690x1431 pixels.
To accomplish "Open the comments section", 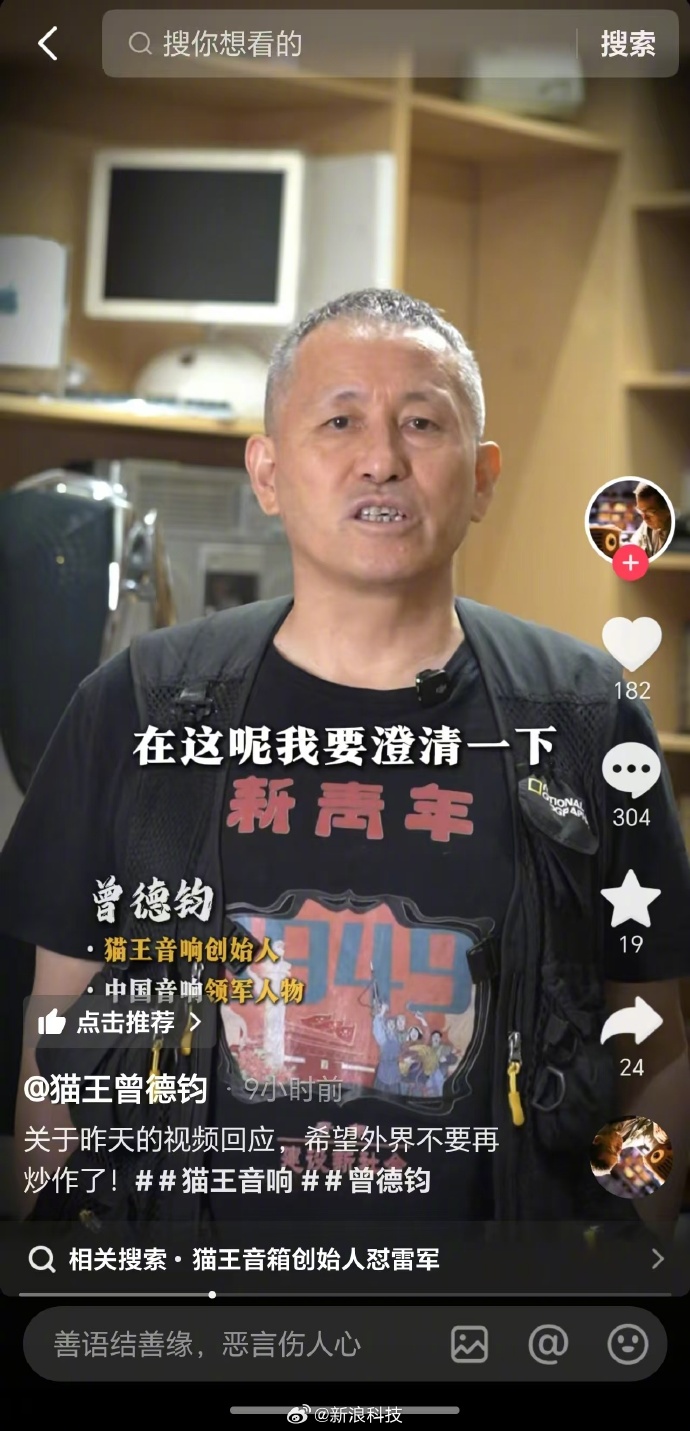I will point(631,771).
